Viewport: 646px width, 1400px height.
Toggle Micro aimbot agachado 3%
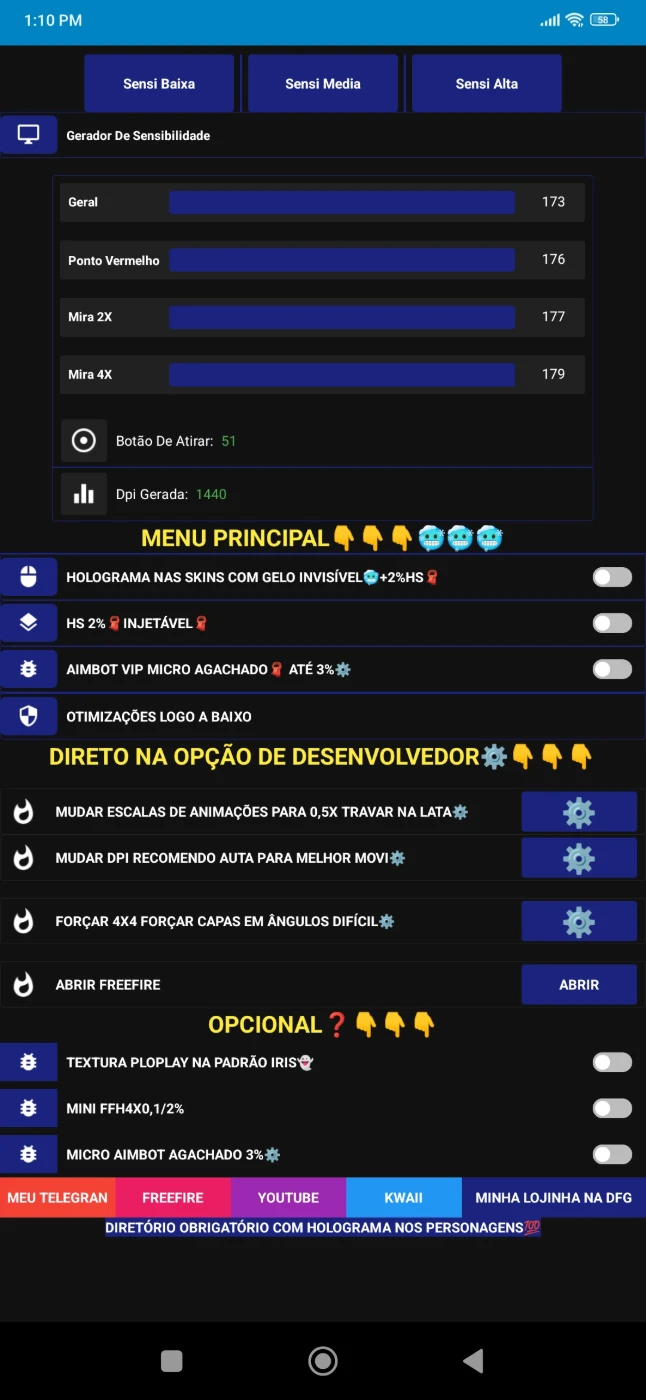point(612,1154)
